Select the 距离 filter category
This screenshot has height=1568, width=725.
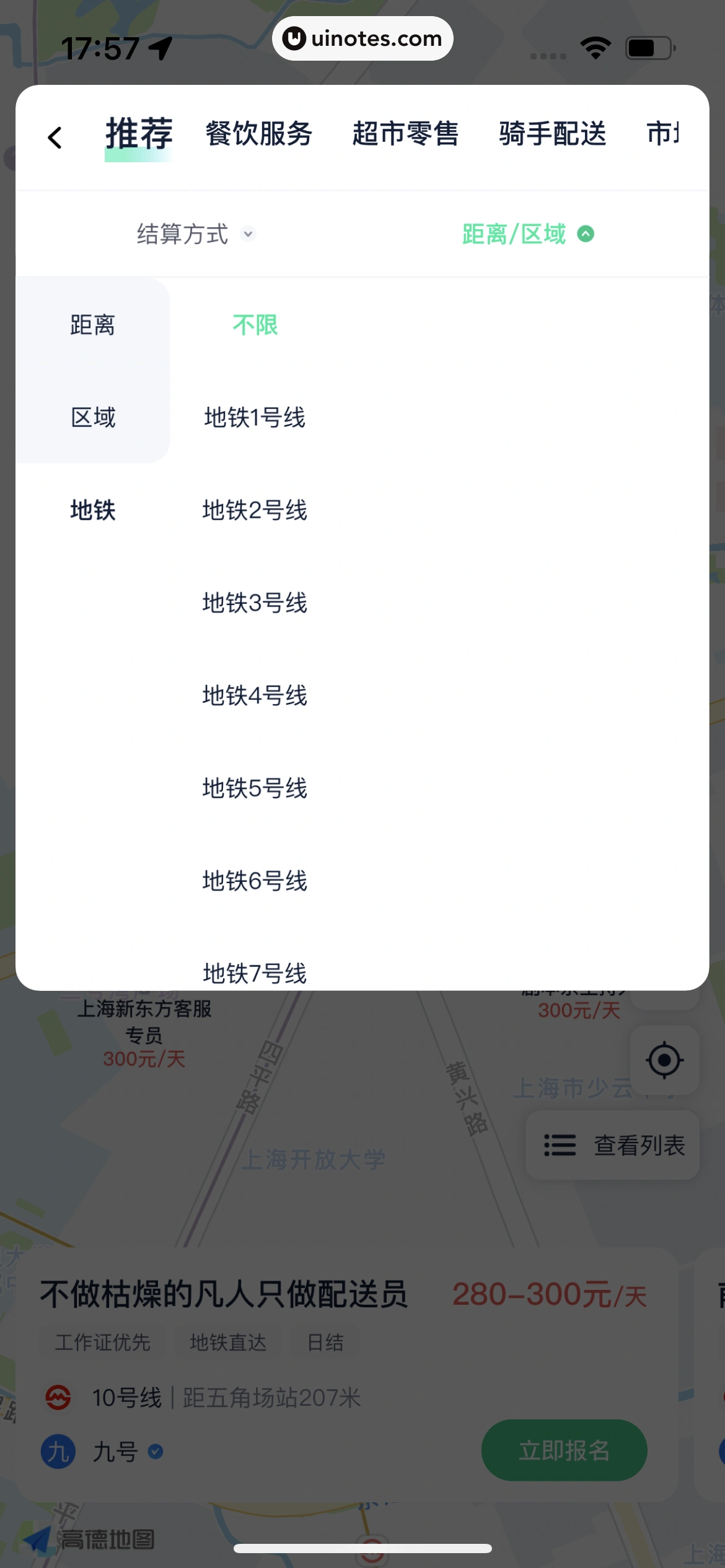[93, 325]
